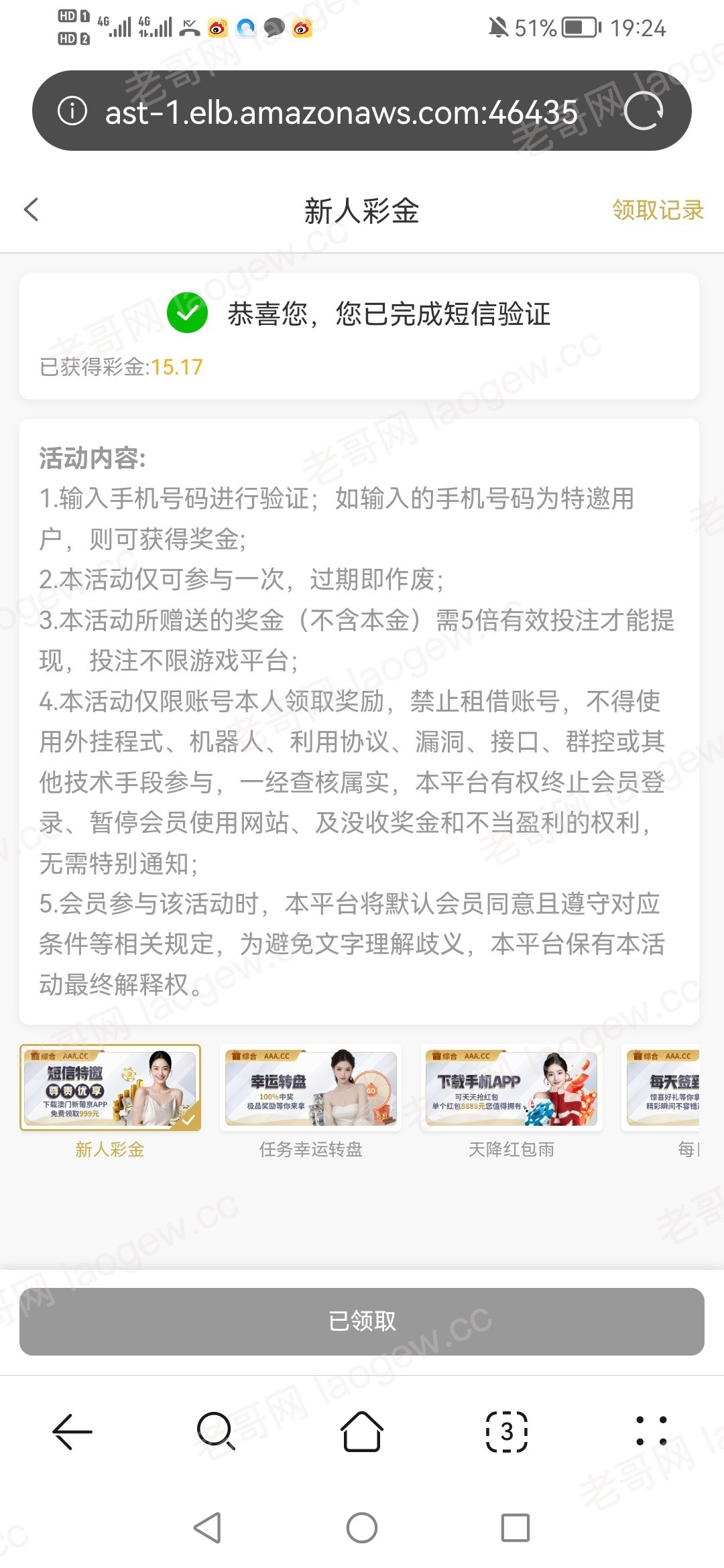Viewport: 724px width, 1568px height.
Task: Stop page loading in the address bar
Action: click(x=643, y=111)
